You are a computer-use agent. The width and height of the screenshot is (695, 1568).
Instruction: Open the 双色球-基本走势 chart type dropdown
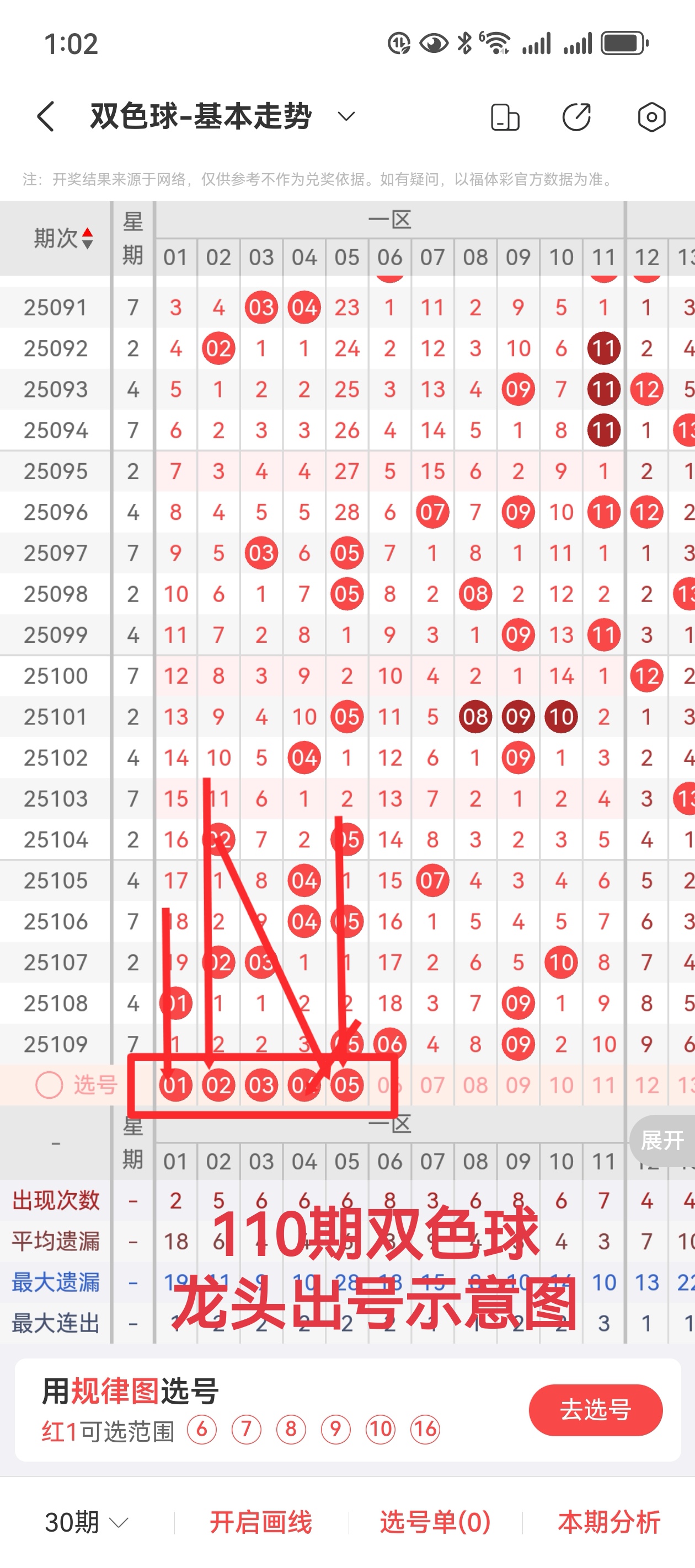pyautogui.click(x=346, y=116)
